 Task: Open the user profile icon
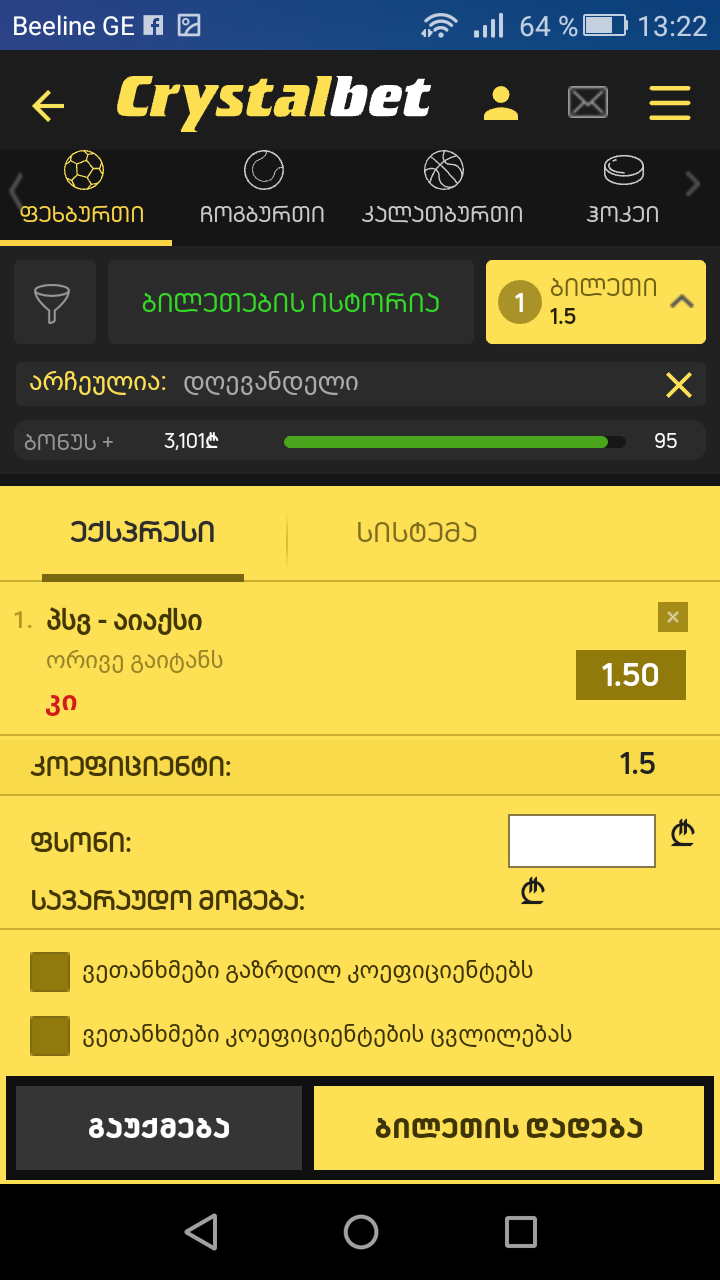click(x=501, y=103)
